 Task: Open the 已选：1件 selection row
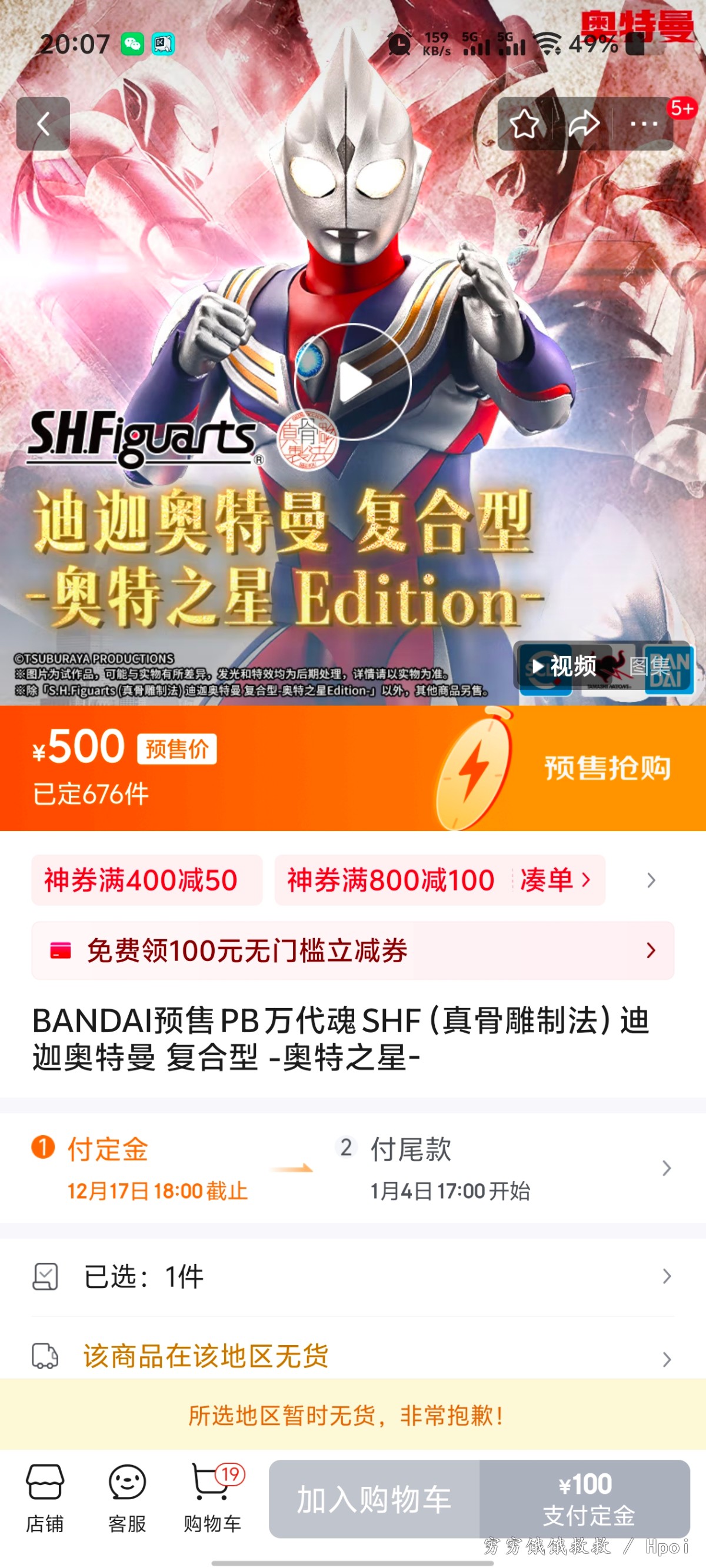(352, 1276)
